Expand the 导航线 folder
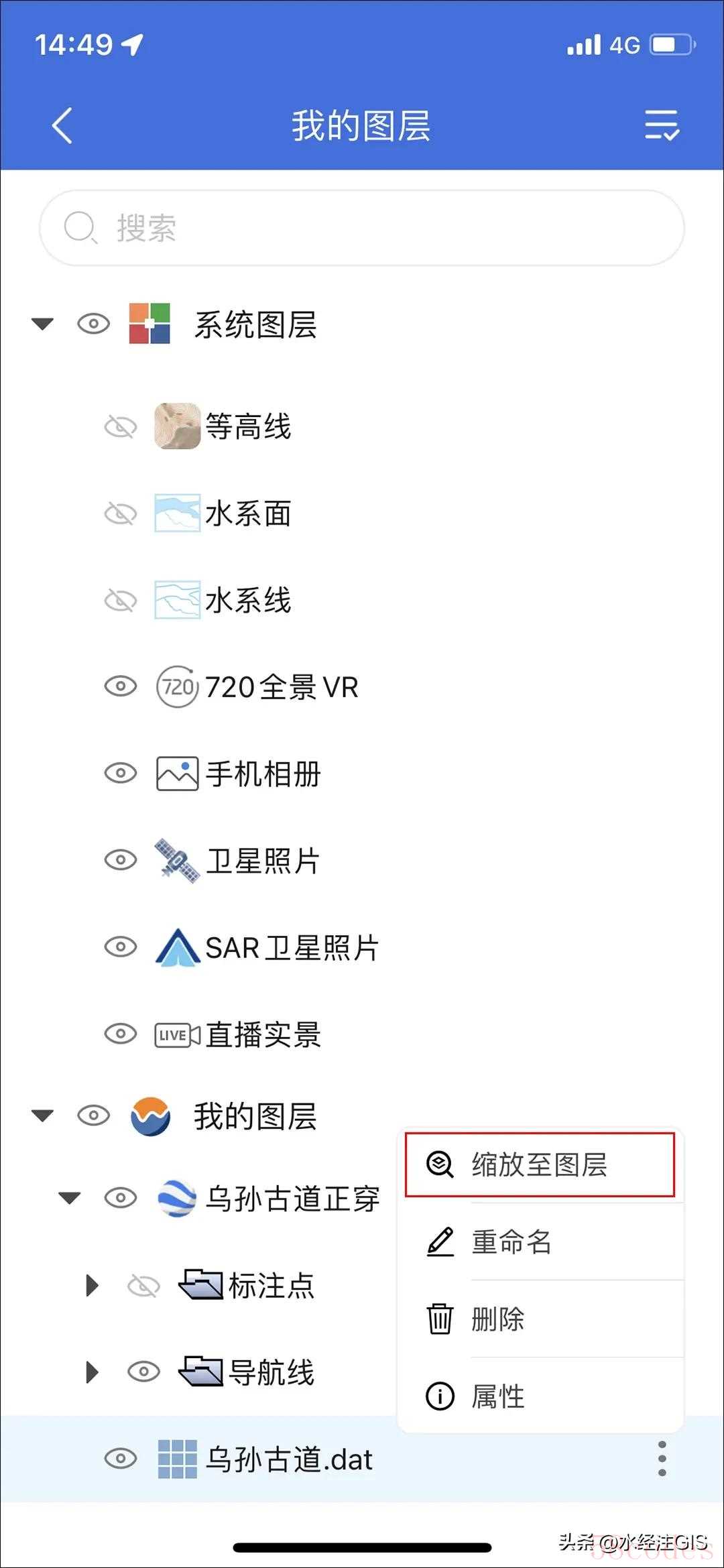 click(x=93, y=1372)
